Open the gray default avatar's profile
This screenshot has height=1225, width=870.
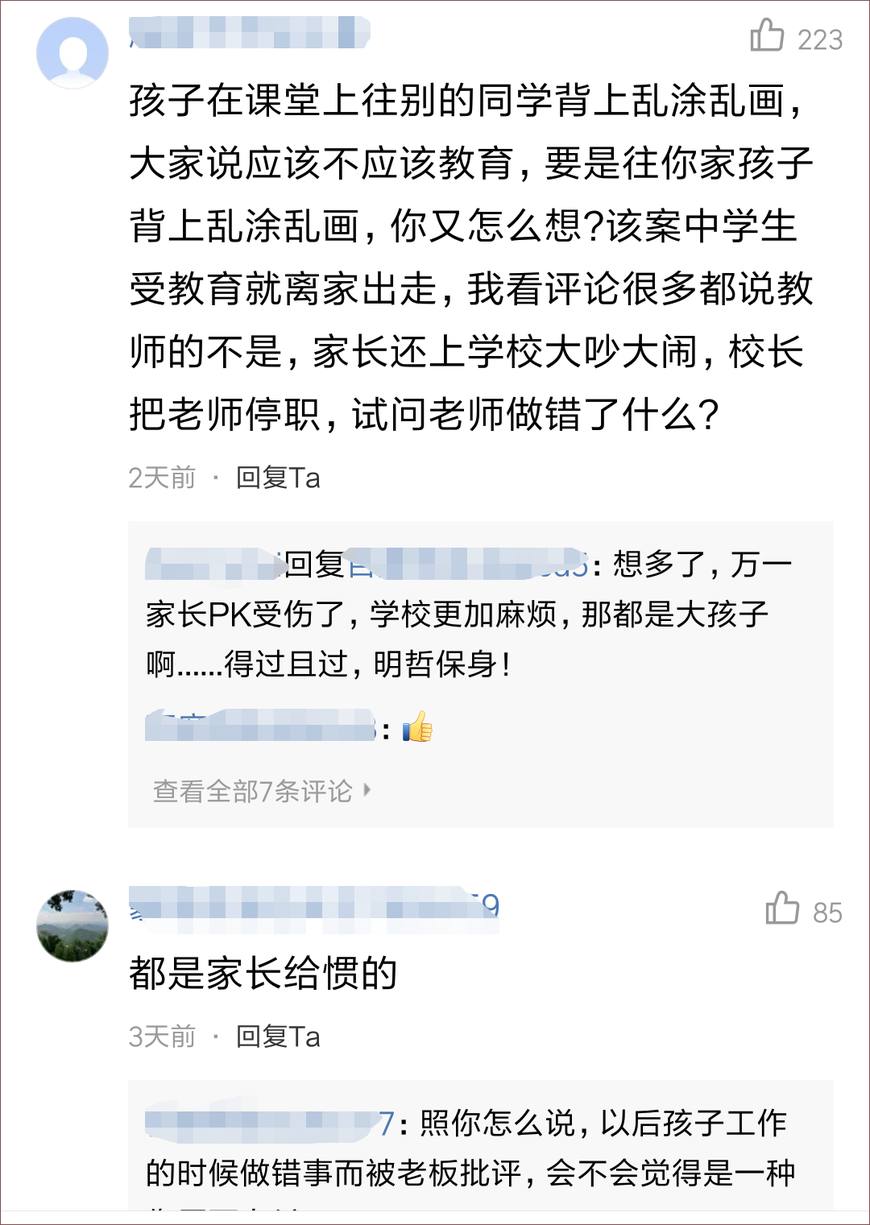72,52
